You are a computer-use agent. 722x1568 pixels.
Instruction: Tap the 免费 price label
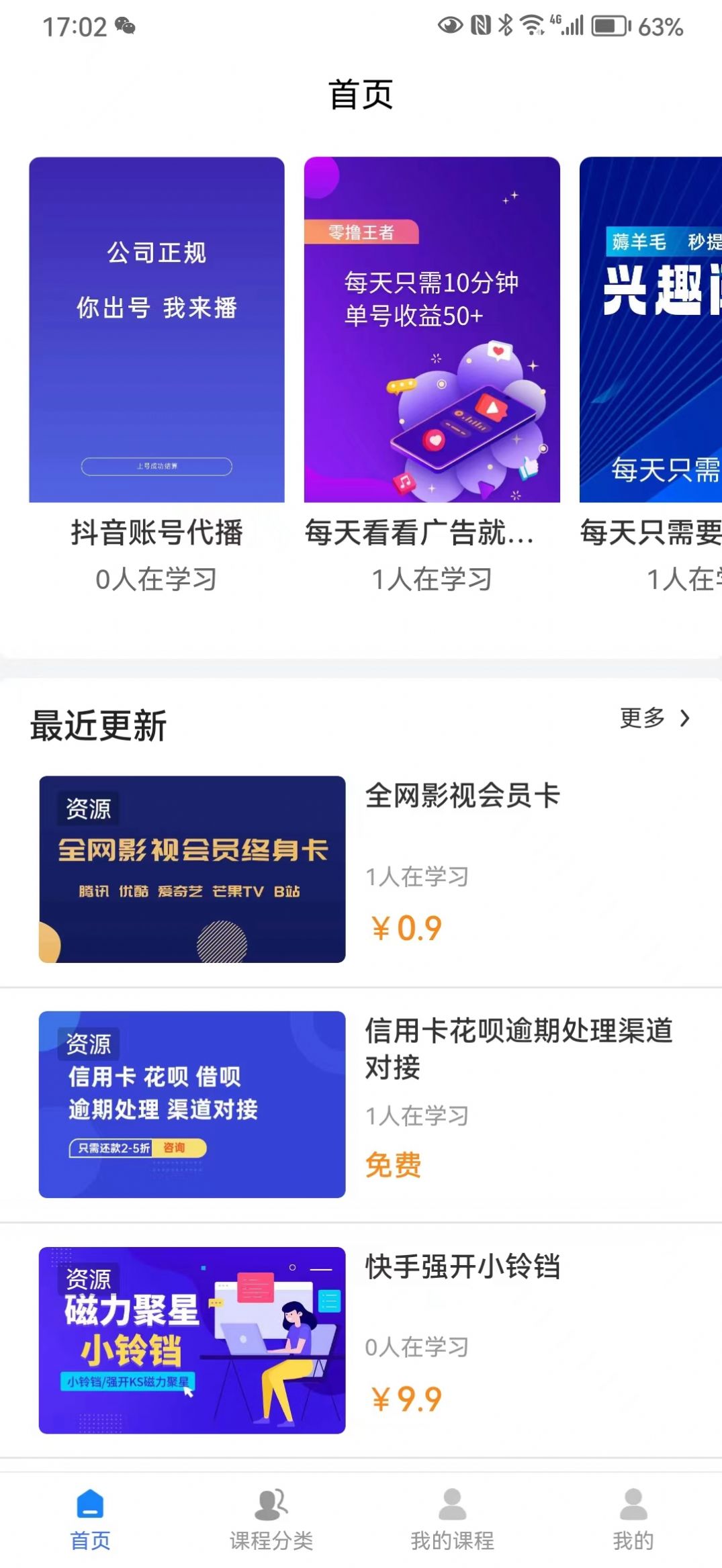(393, 1166)
